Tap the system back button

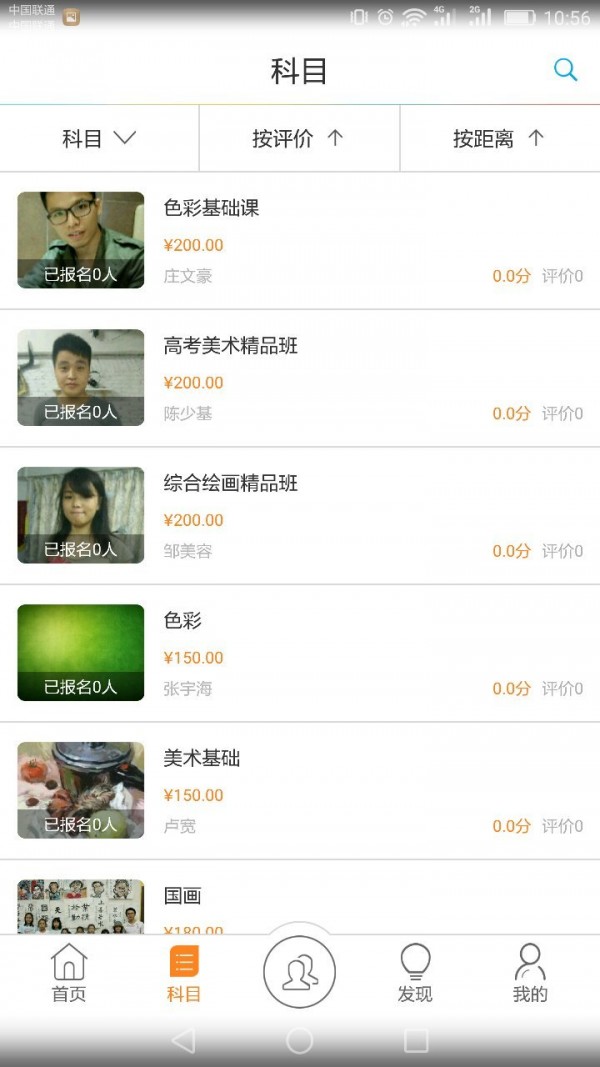point(183,1041)
